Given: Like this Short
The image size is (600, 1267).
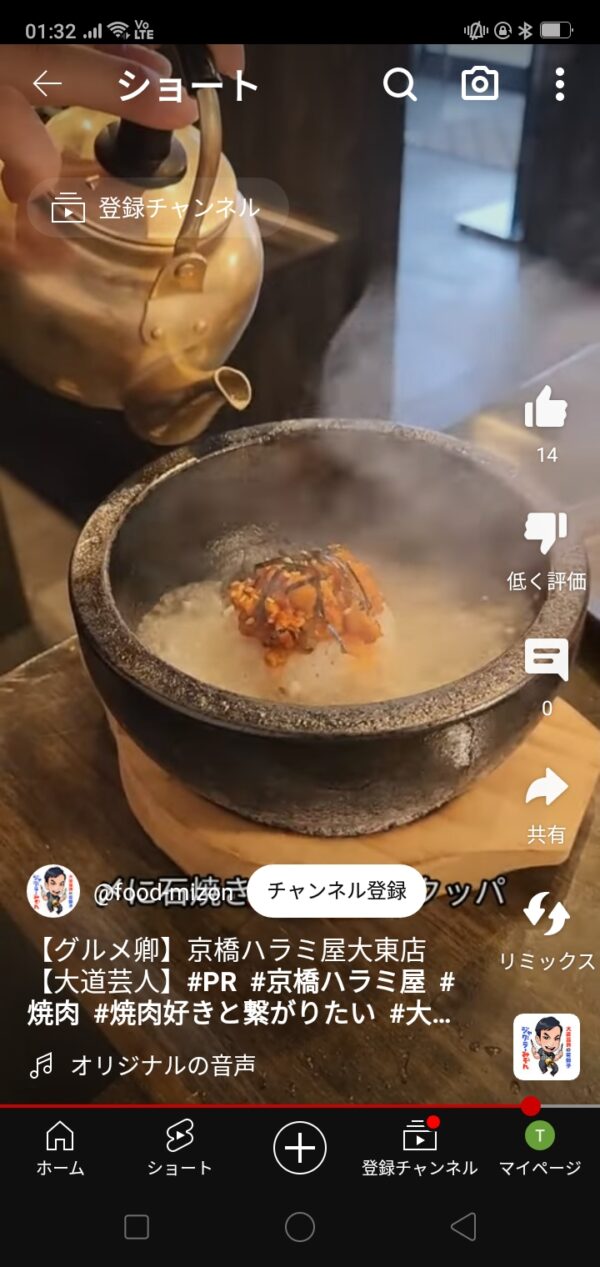Looking at the screenshot, I should (x=546, y=408).
